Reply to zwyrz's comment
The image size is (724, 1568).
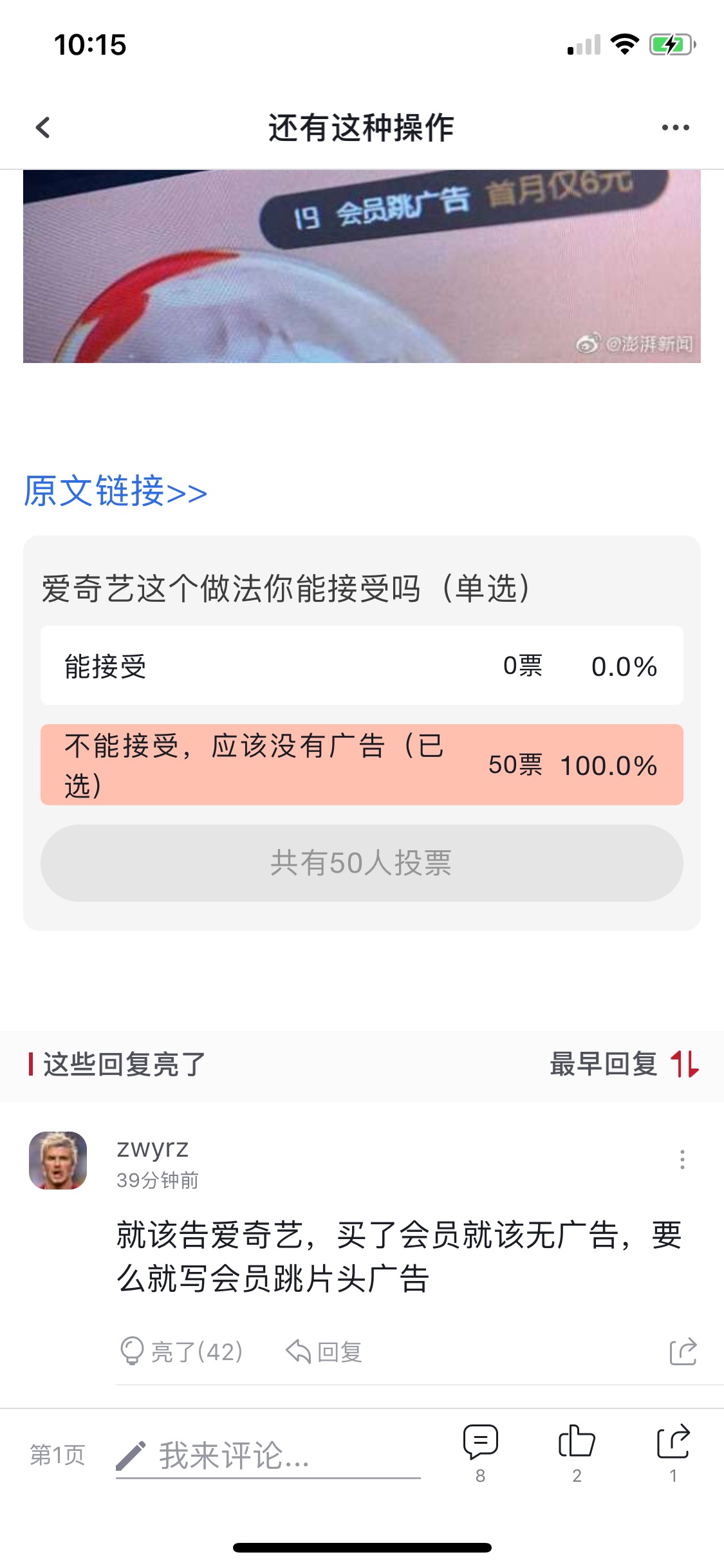324,1352
